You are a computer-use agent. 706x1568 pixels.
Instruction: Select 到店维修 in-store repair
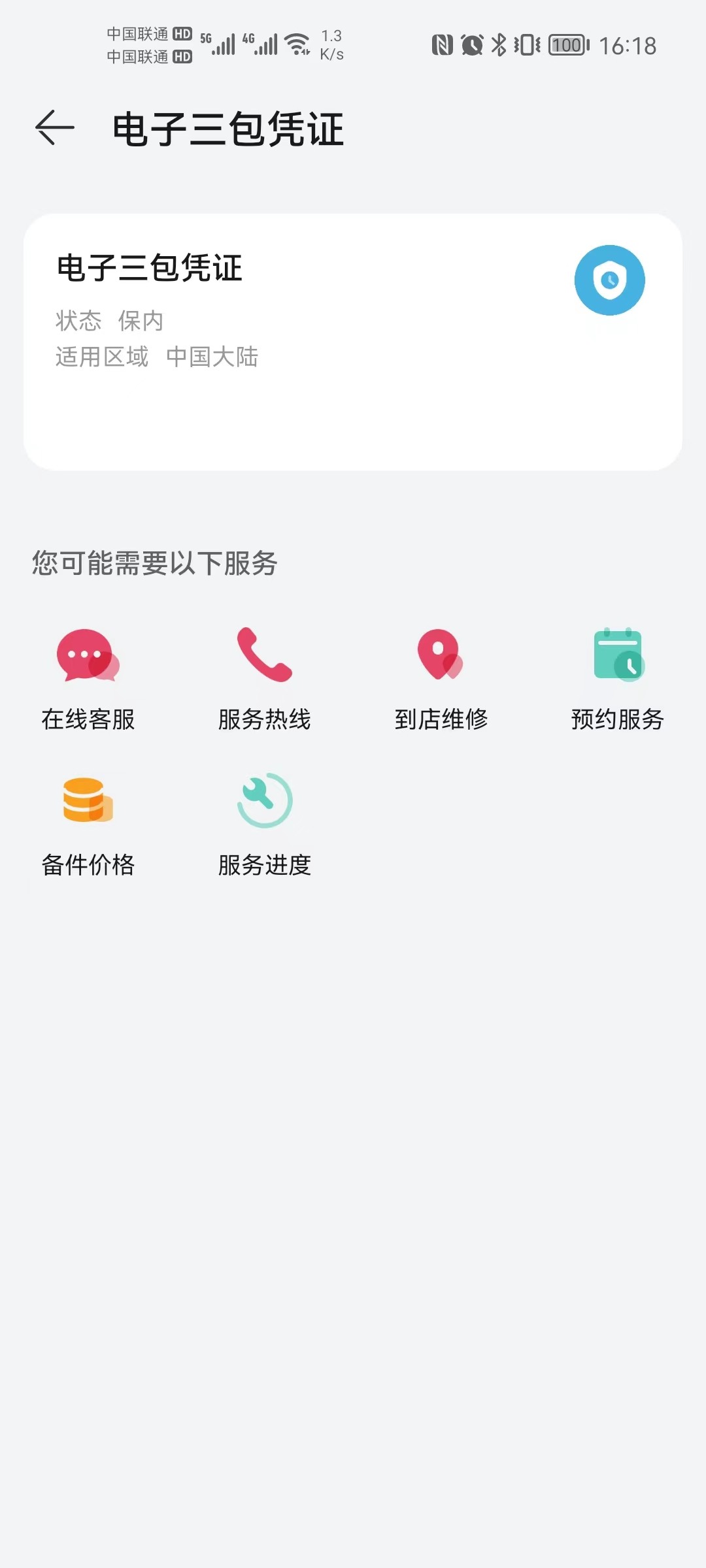tap(441, 679)
